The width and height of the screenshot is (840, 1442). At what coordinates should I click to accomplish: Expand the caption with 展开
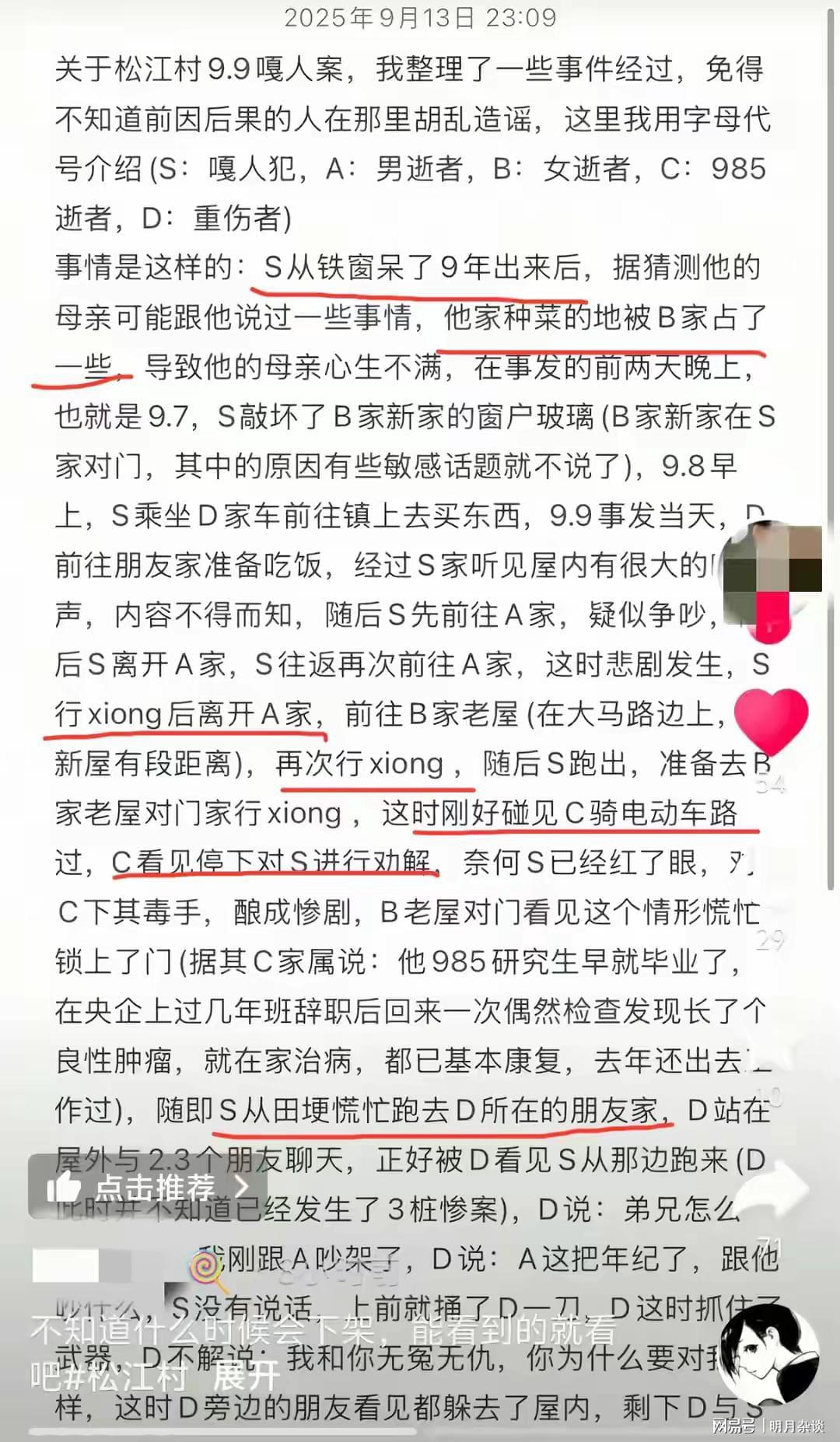click(246, 1375)
